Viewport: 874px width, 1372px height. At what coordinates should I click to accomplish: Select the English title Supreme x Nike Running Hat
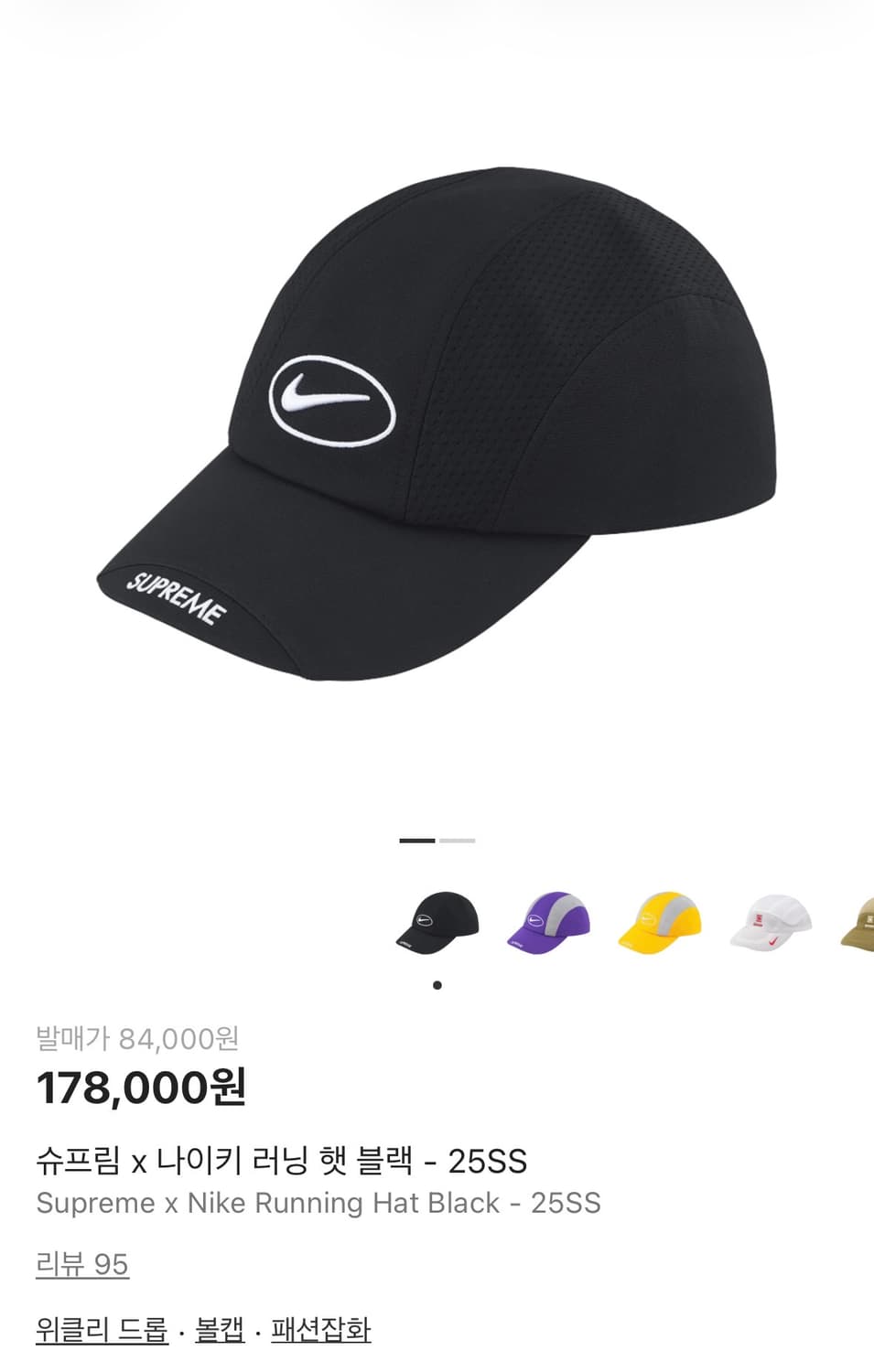click(318, 1204)
